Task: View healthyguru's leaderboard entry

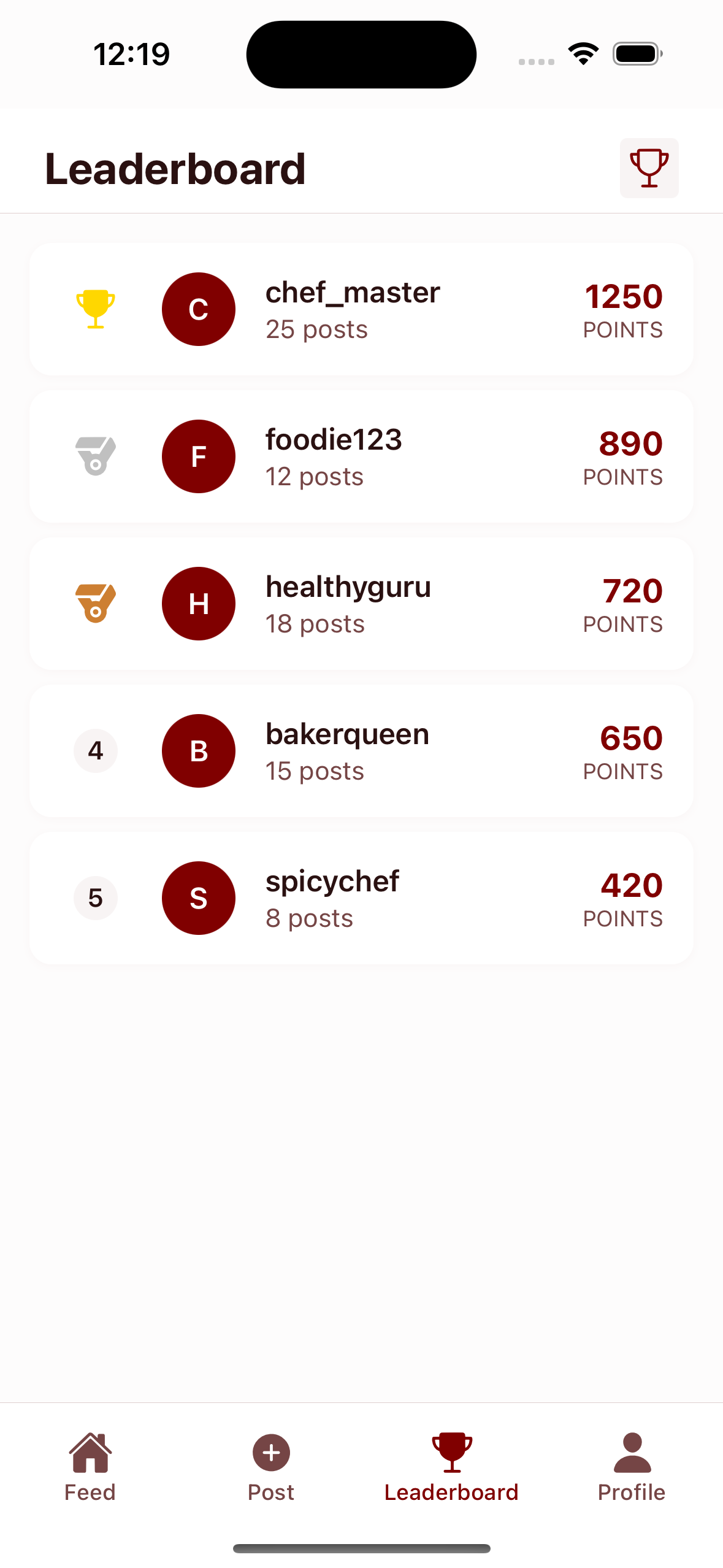Action: (361, 604)
